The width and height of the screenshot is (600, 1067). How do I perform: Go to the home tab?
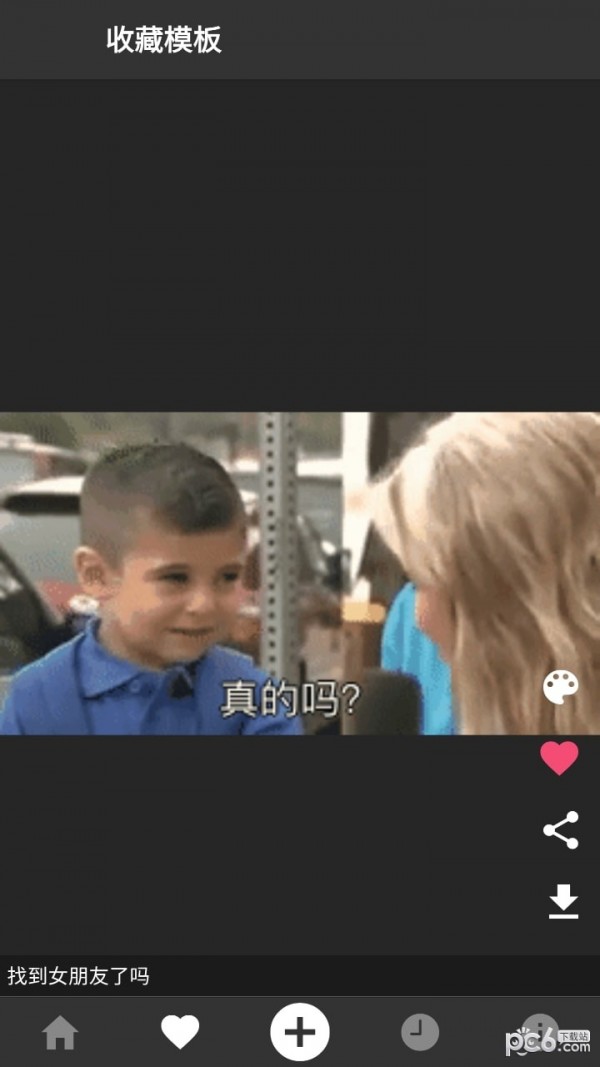[x=60, y=1032]
